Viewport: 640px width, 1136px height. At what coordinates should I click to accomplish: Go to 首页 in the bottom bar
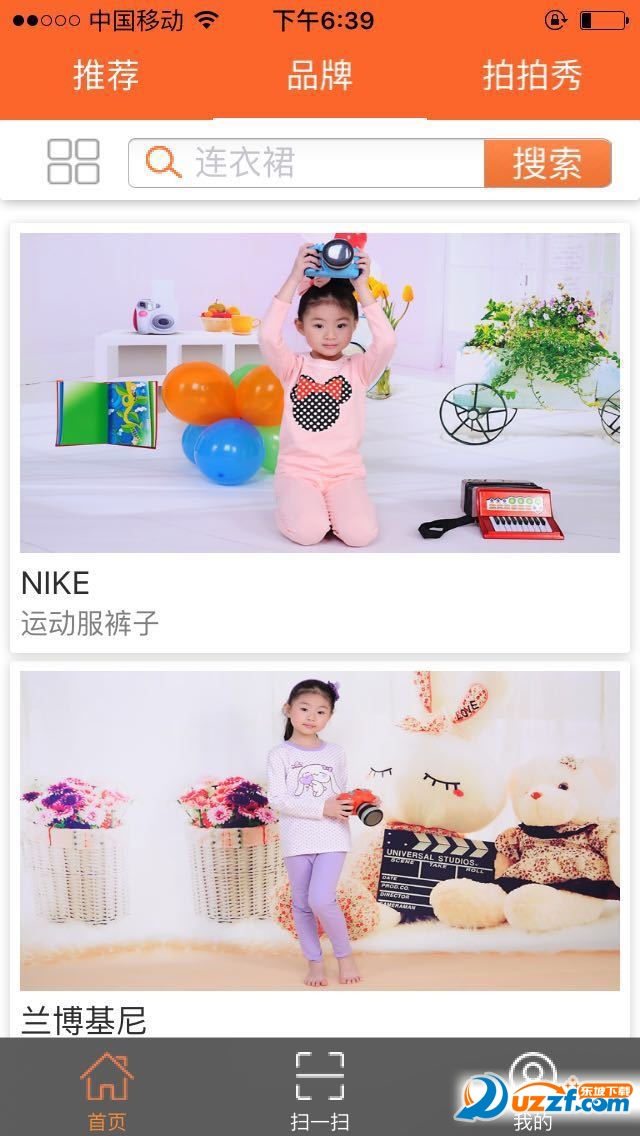pos(107,1090)
